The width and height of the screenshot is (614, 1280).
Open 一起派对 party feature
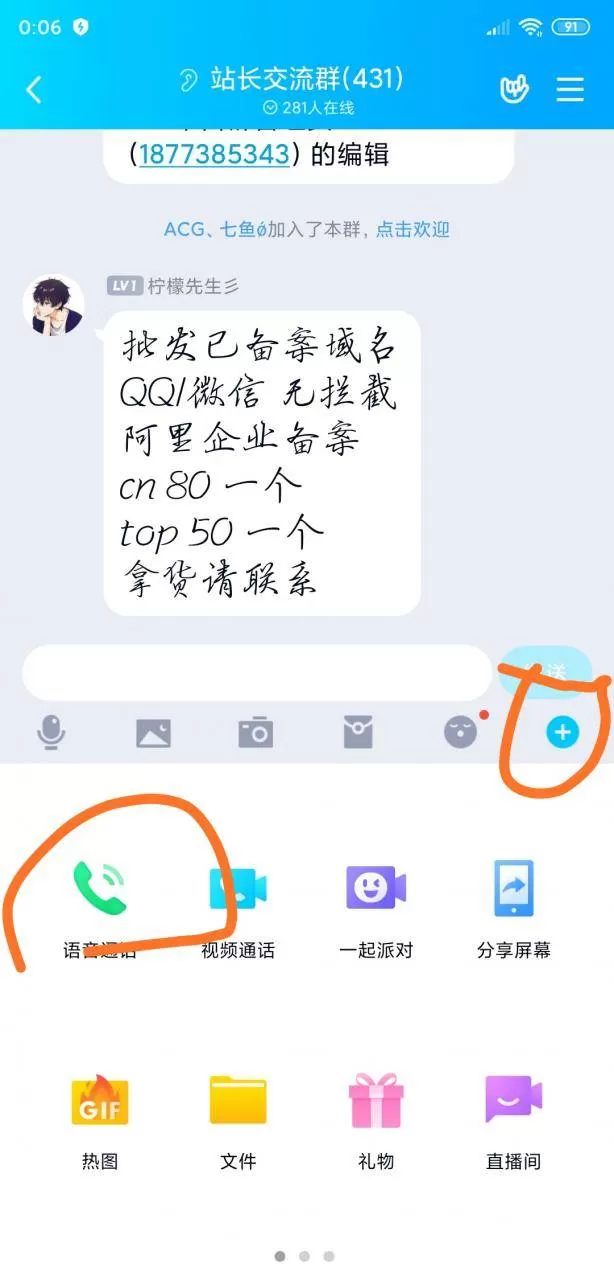(376, 906)
